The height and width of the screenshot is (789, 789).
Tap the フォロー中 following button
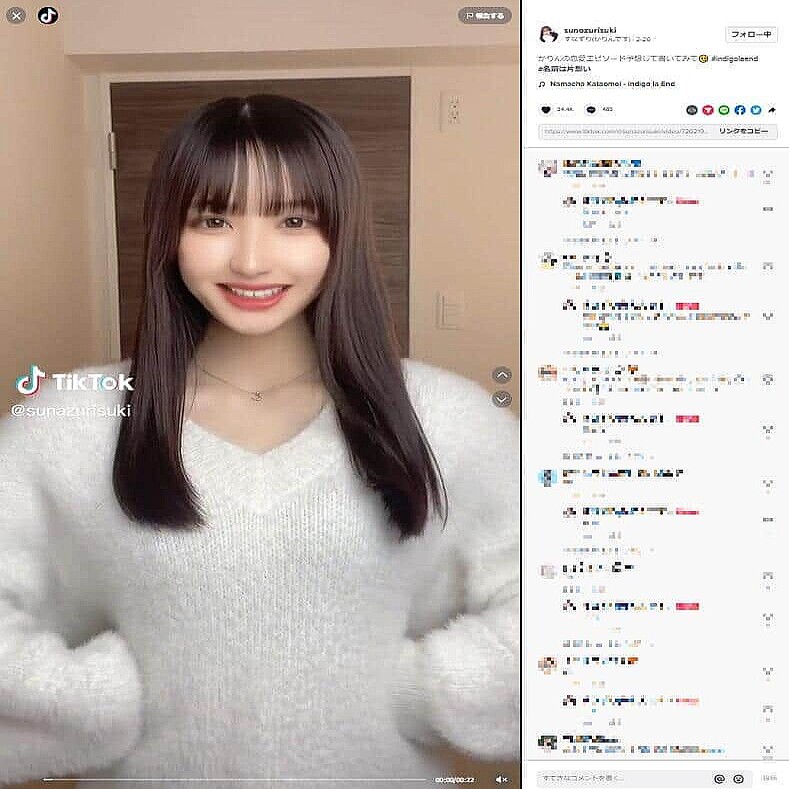(751, 35)
